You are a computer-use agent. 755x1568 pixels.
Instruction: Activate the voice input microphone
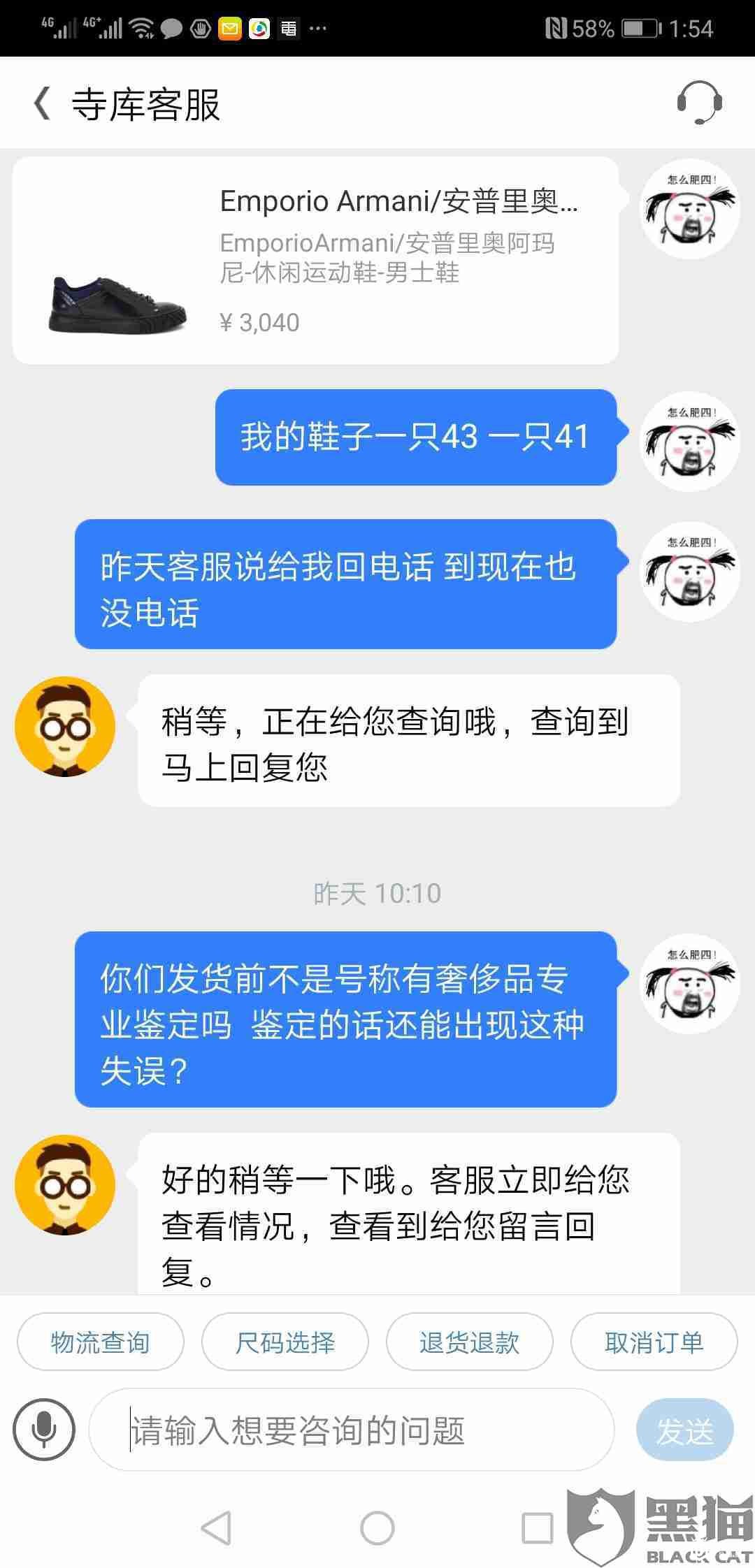tap(44, 1429)
